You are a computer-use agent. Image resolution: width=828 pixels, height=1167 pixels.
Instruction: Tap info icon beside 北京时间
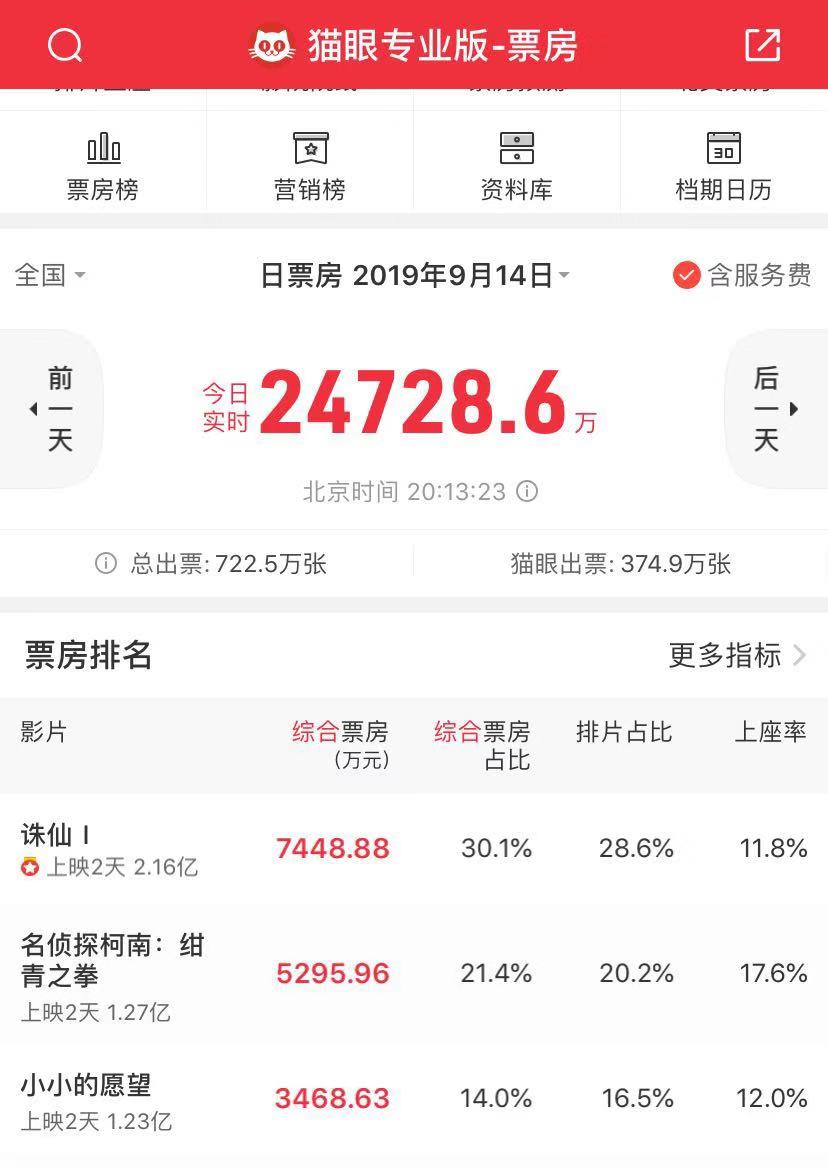click(527, 492)
